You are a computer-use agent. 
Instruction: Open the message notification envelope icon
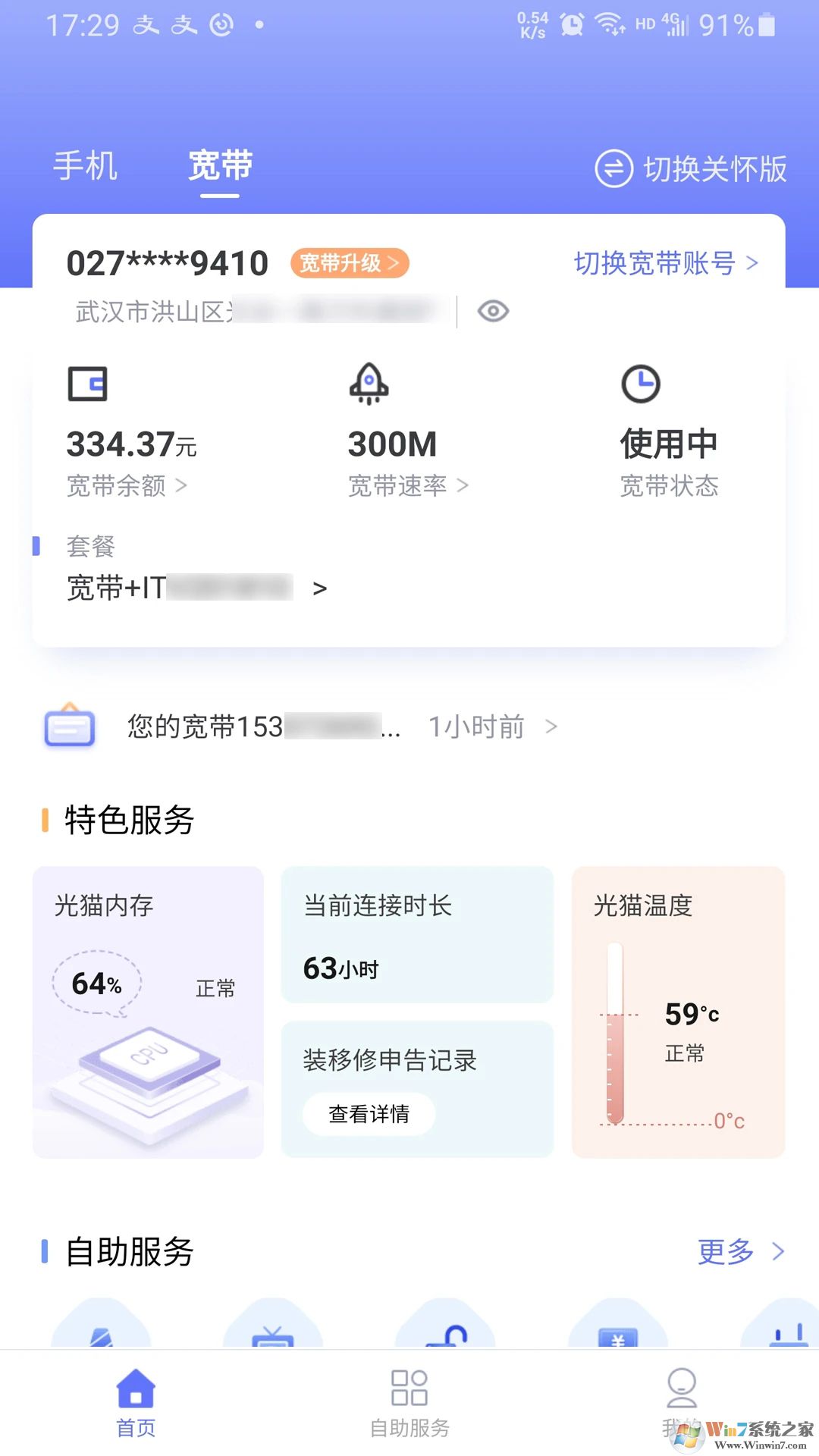coord(69,726)
